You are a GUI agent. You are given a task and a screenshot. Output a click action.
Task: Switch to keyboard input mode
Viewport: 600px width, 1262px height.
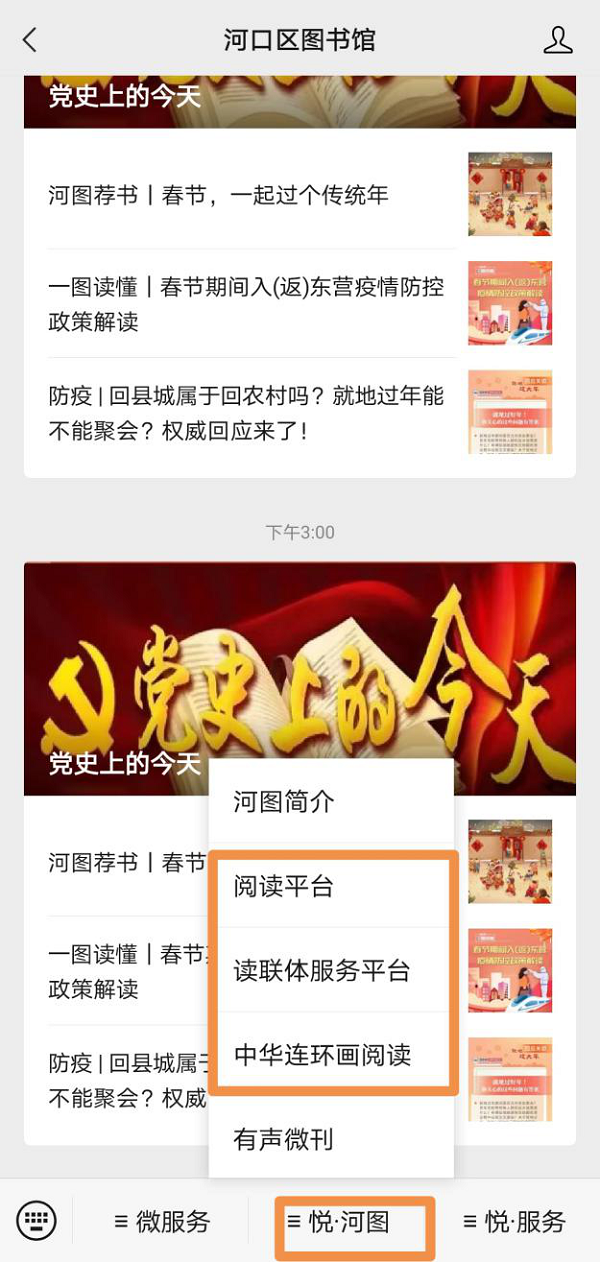37,1221
